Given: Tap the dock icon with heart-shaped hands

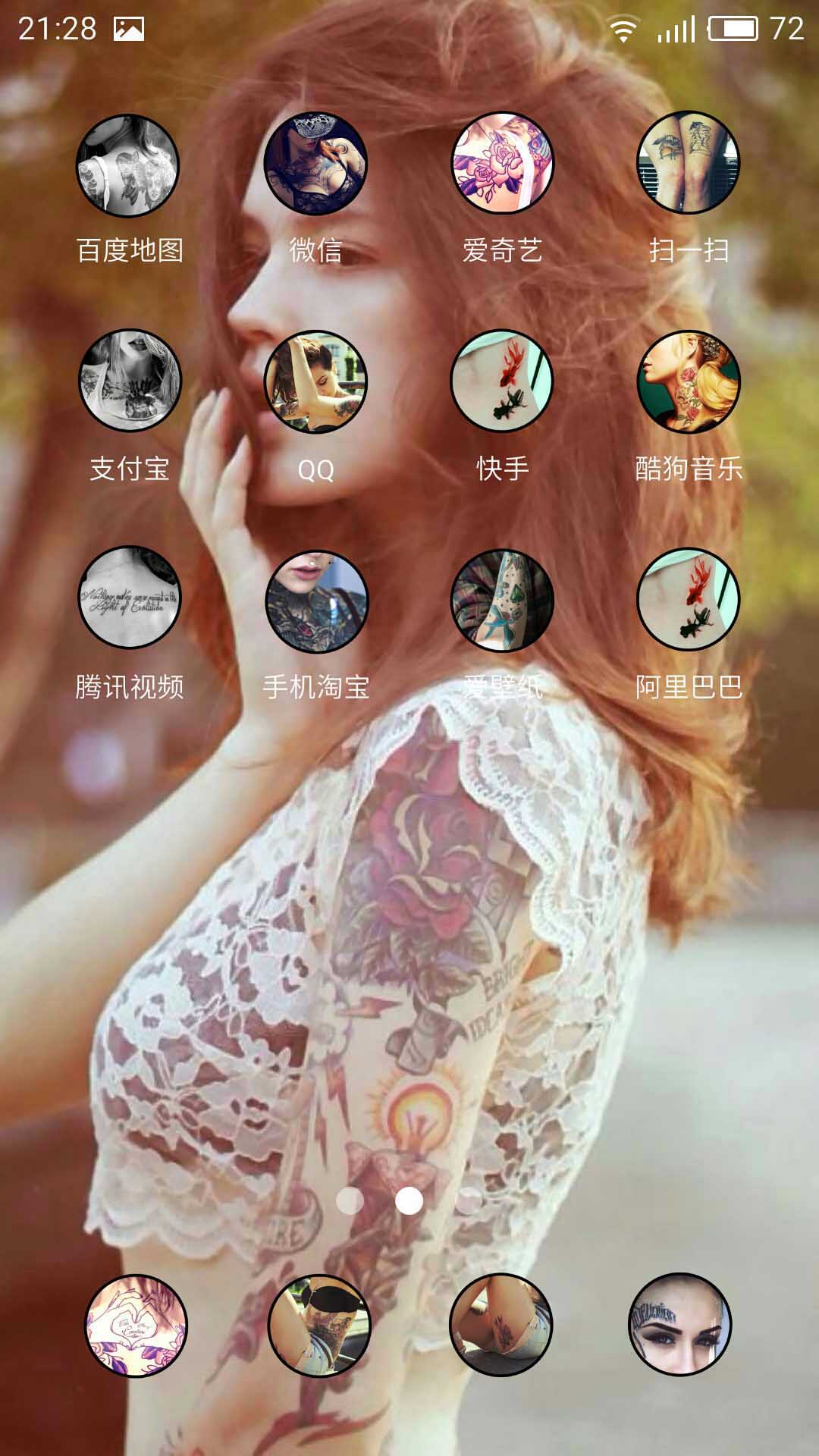Looking at the screenshot, I should [x=136, y=1325].
